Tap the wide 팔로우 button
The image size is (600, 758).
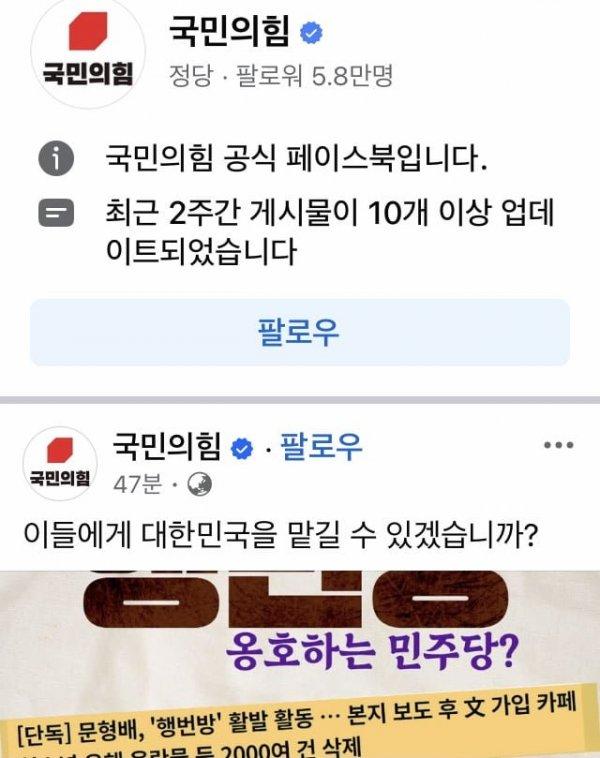tap(299, 332)
